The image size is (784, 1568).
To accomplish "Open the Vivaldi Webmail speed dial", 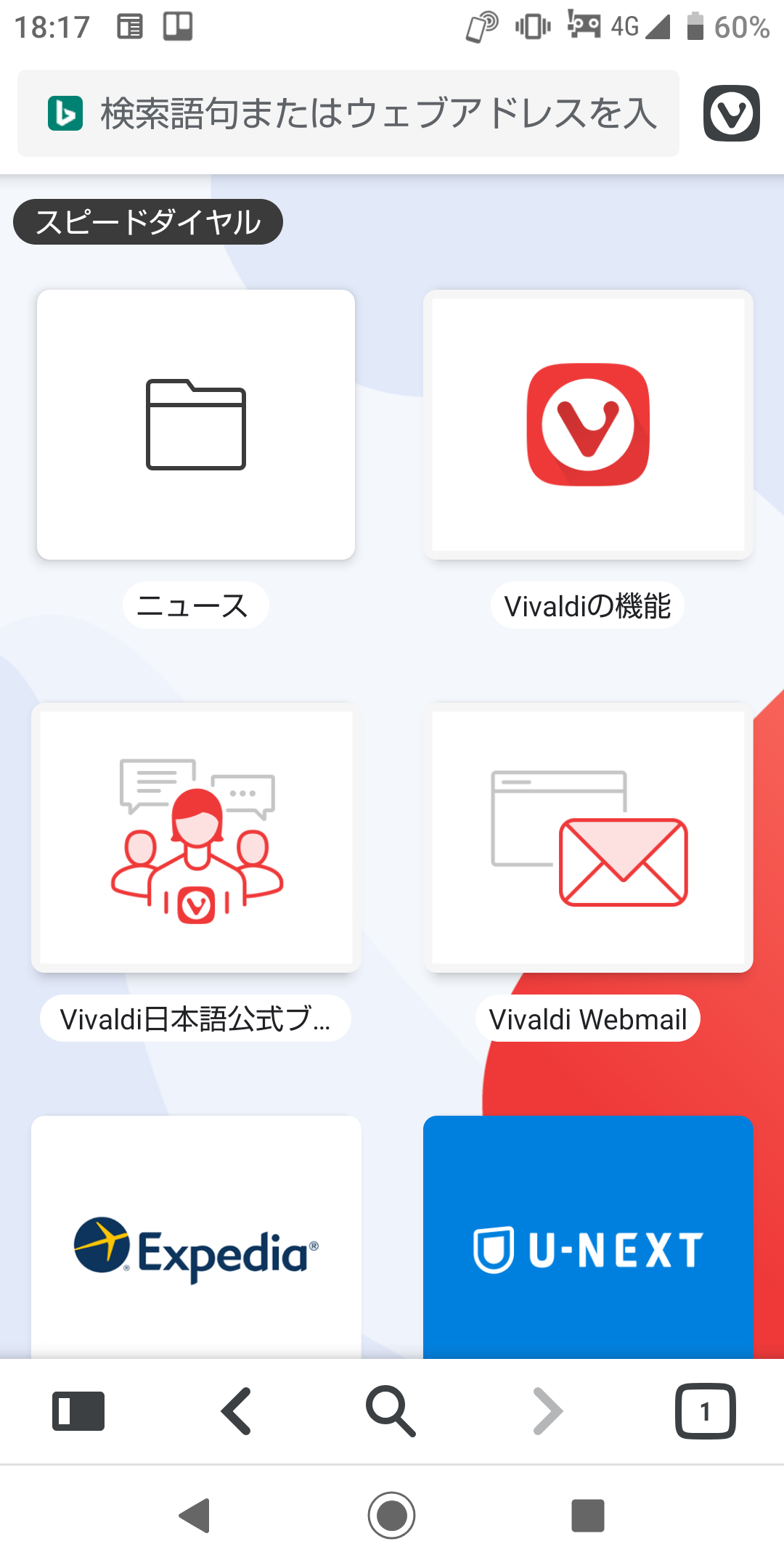I will [x=588, y=836].
